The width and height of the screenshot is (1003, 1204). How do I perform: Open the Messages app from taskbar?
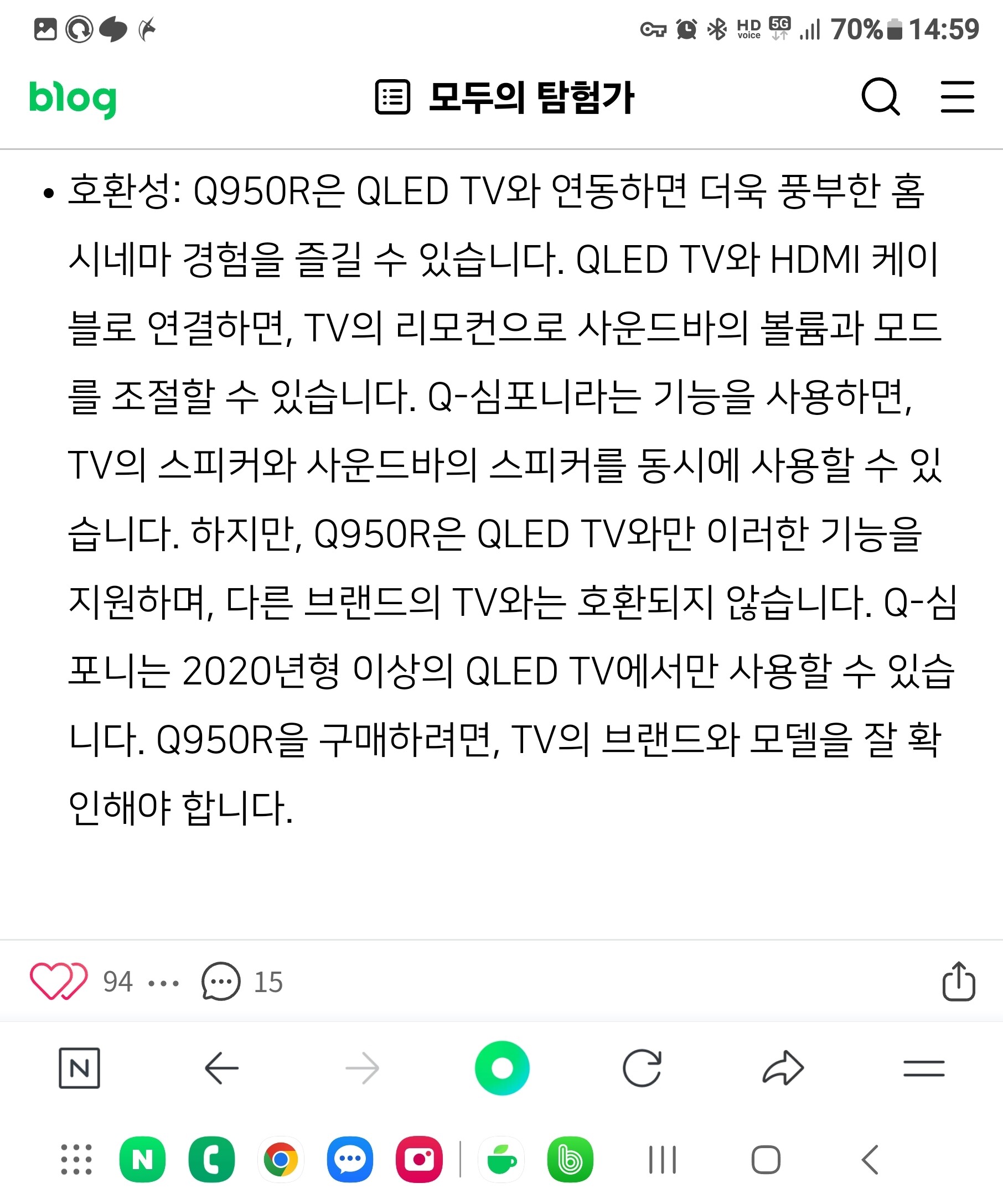pos(350,1160)
